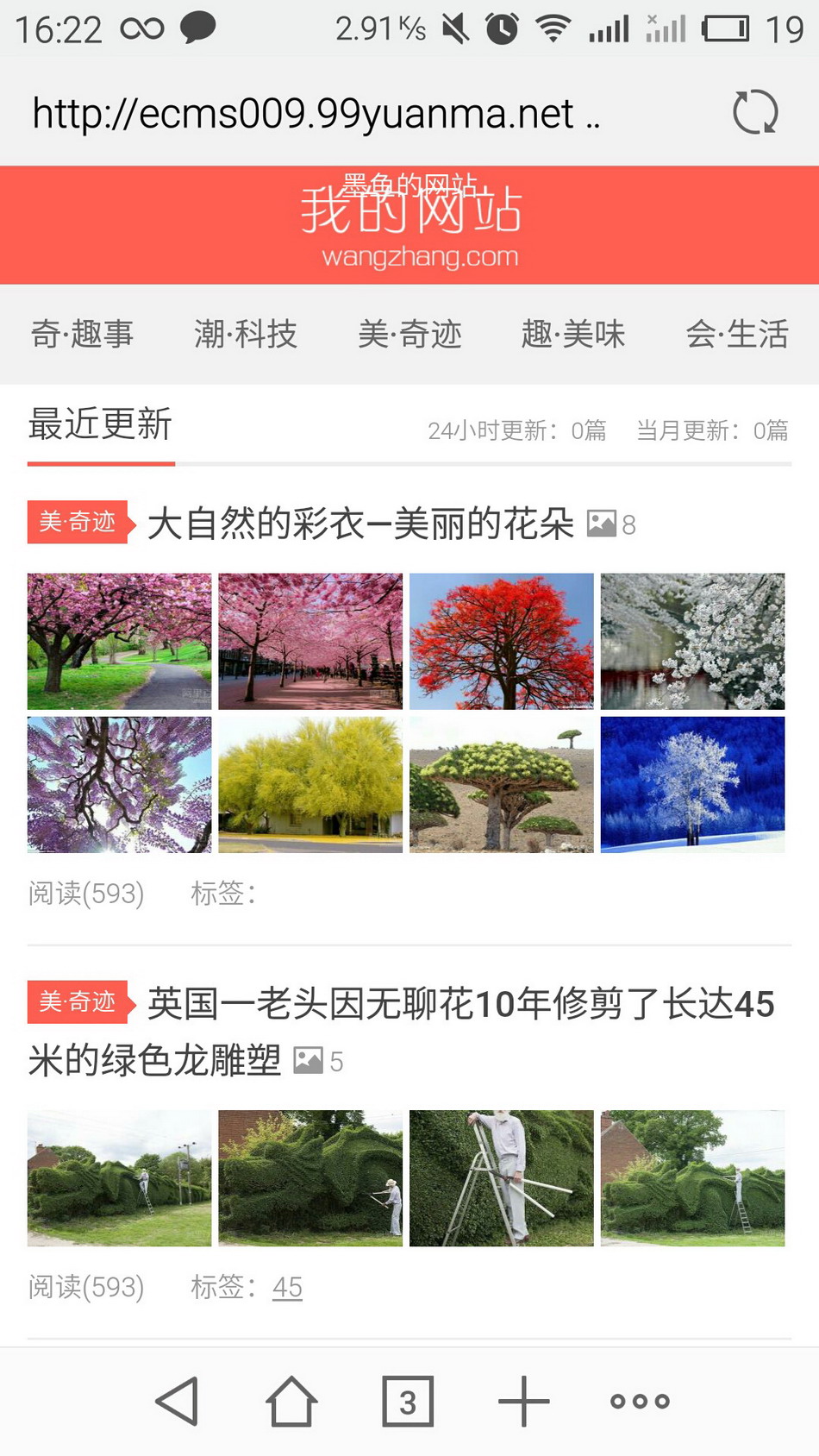Switch to the 奇·趣事 category

click(x=83, y=334)
